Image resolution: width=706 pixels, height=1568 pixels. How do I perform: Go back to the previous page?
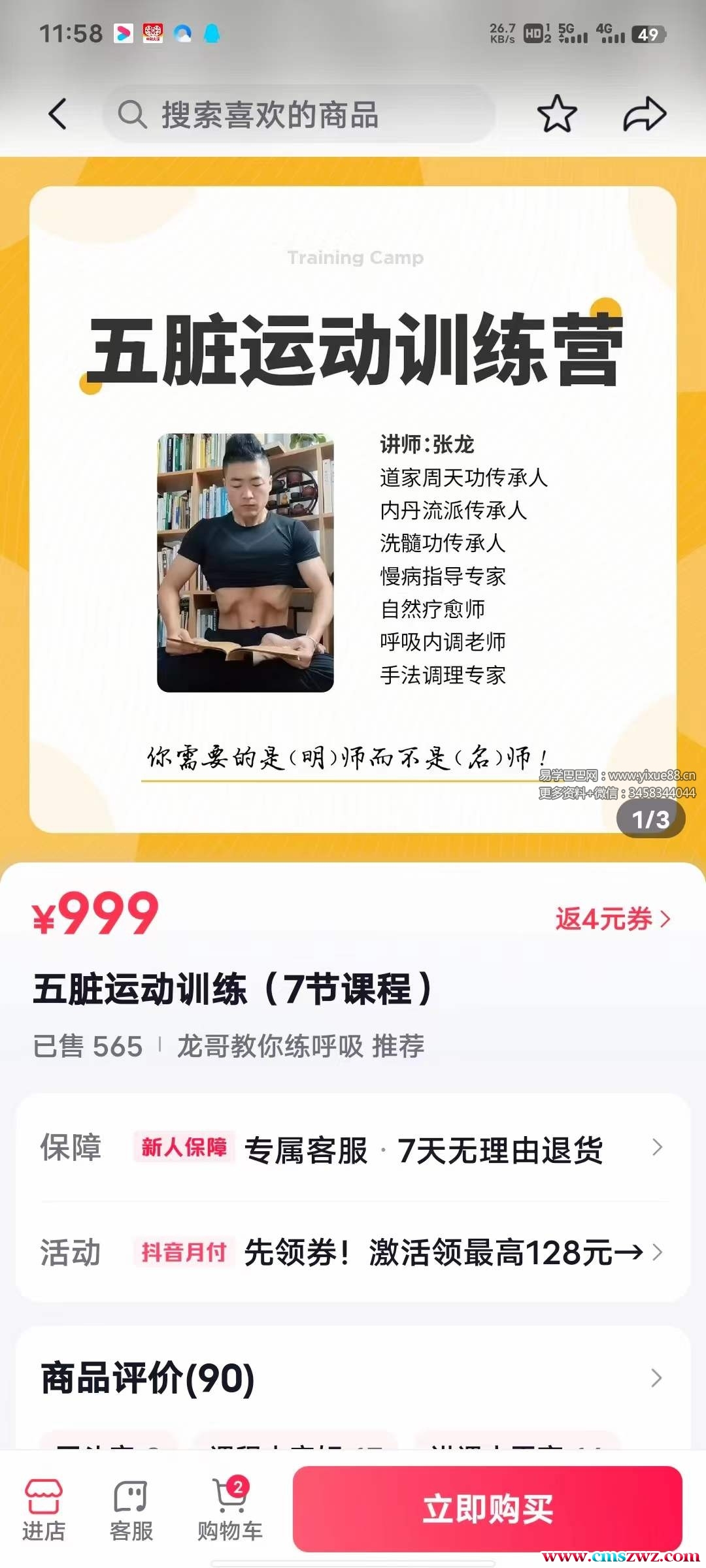58,114
